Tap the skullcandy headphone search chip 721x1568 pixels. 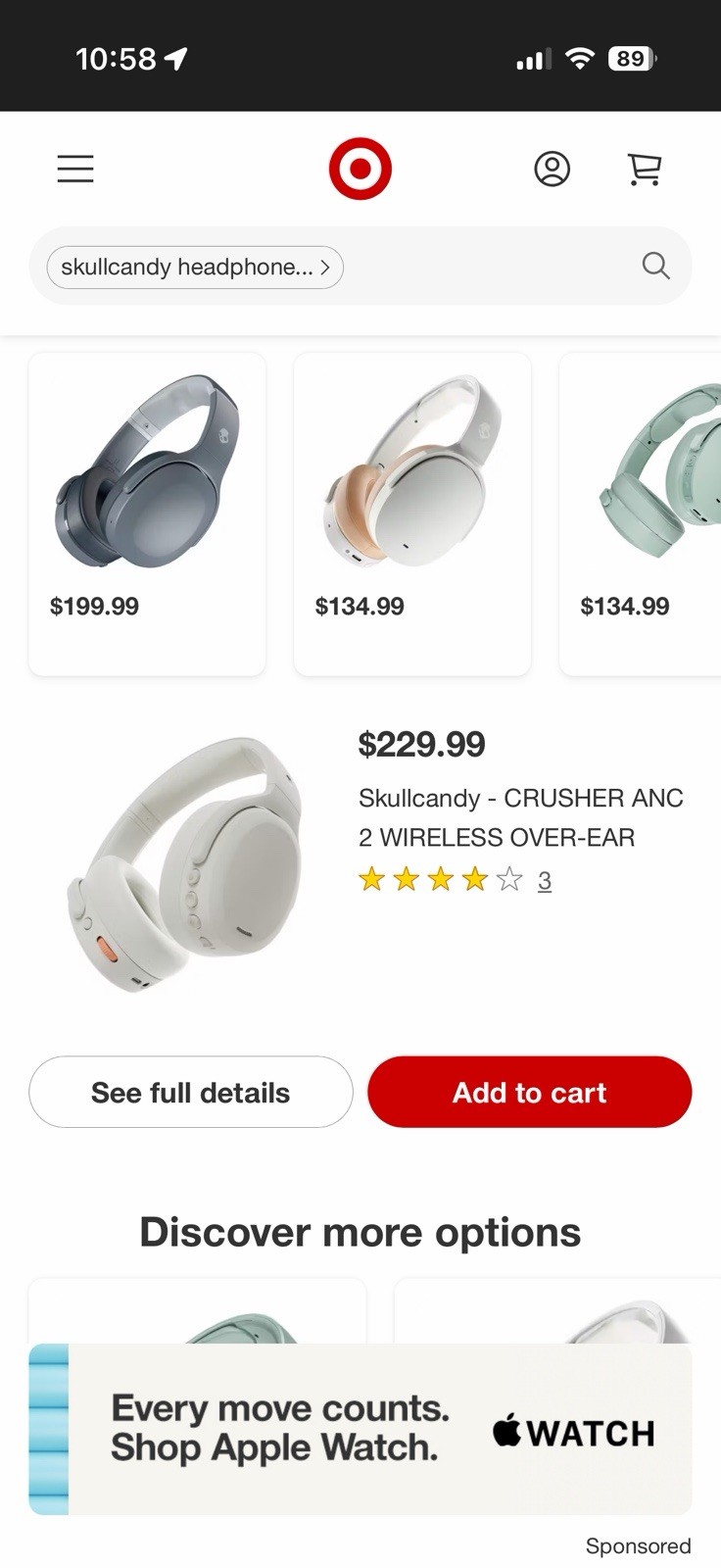point(195,267)
